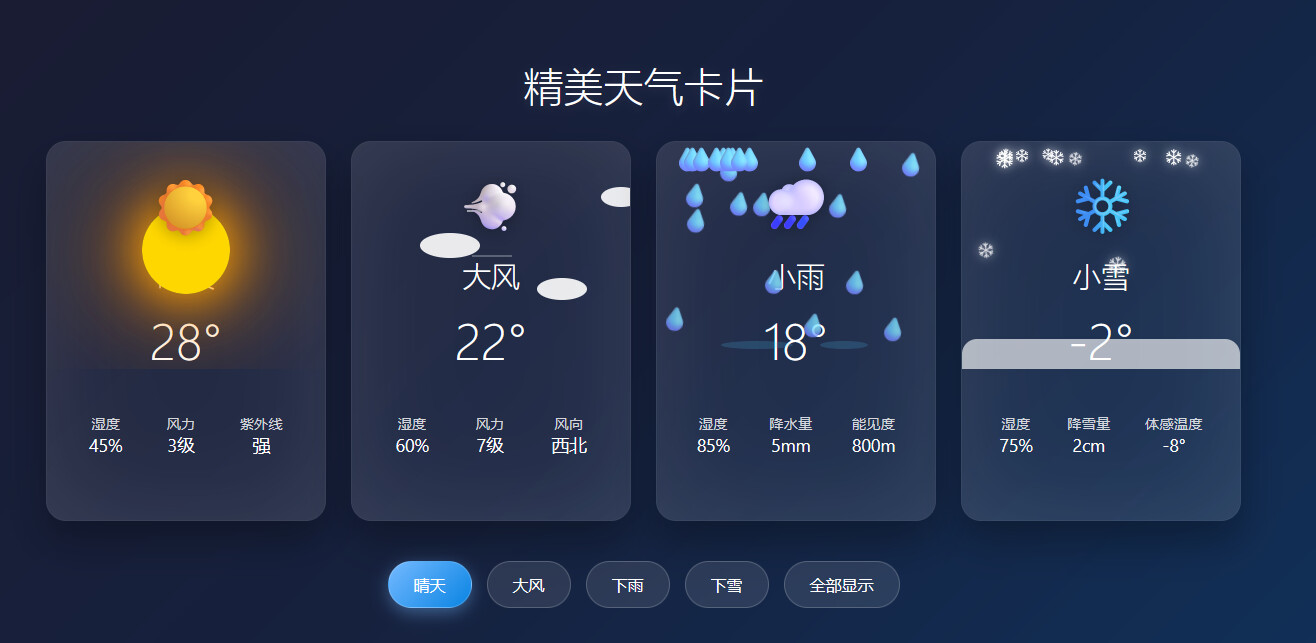Select the 晴天 filter button
1316x643 pixels.
click(430, 585)
